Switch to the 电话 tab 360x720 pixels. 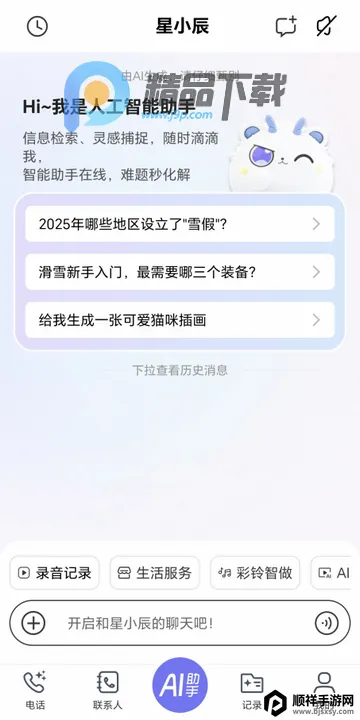coord(35,690)
